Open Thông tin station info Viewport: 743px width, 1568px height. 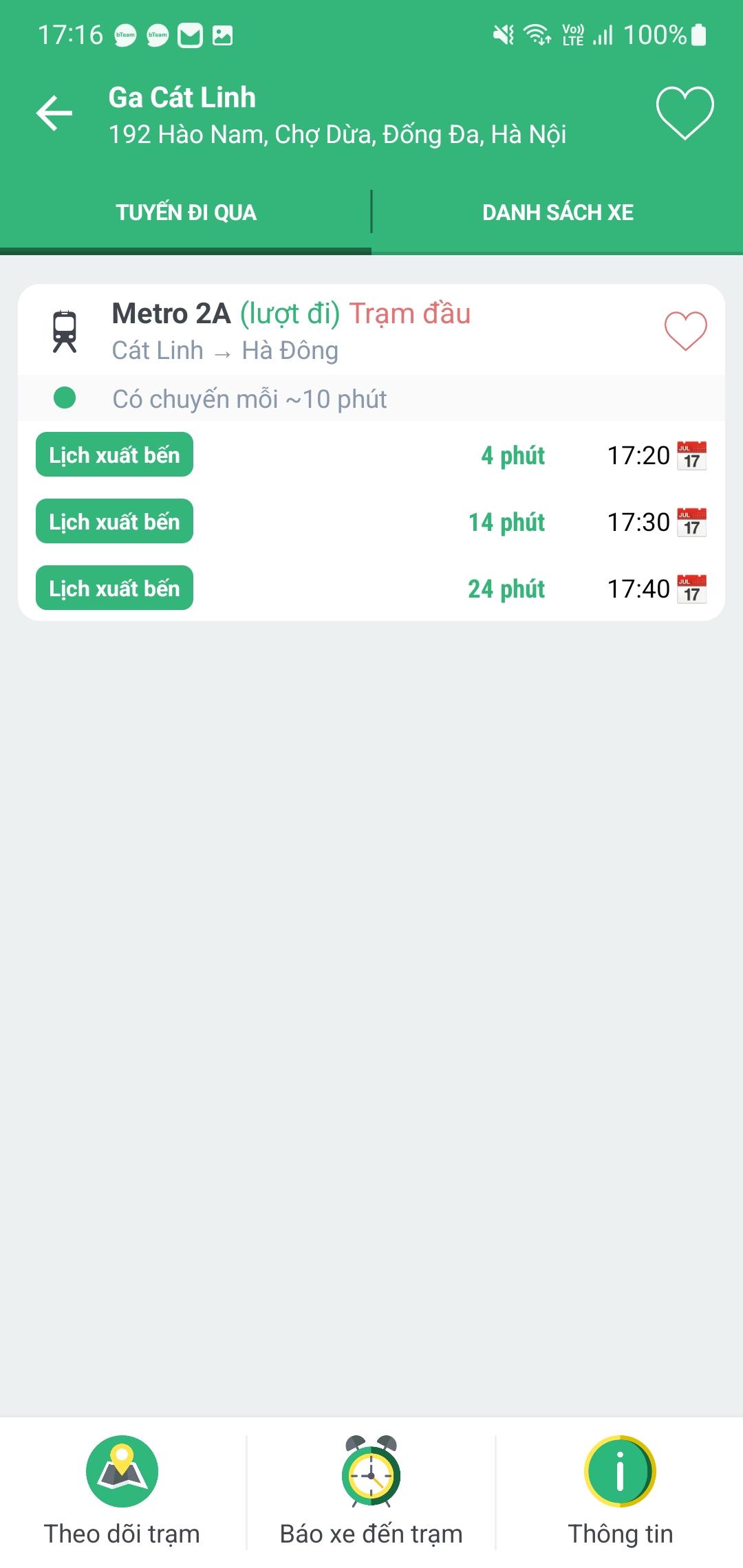coord(620,1491)
